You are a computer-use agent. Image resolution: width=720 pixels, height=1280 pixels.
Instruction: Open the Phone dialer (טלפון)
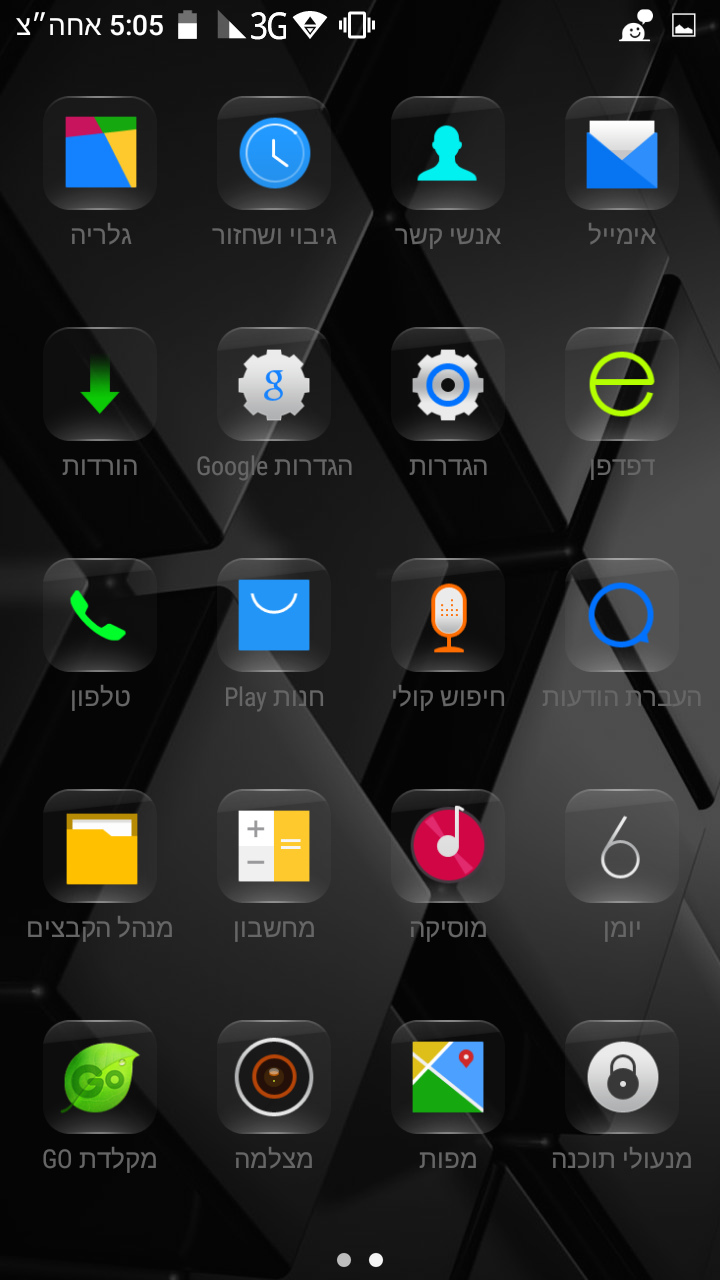[100, 615]
